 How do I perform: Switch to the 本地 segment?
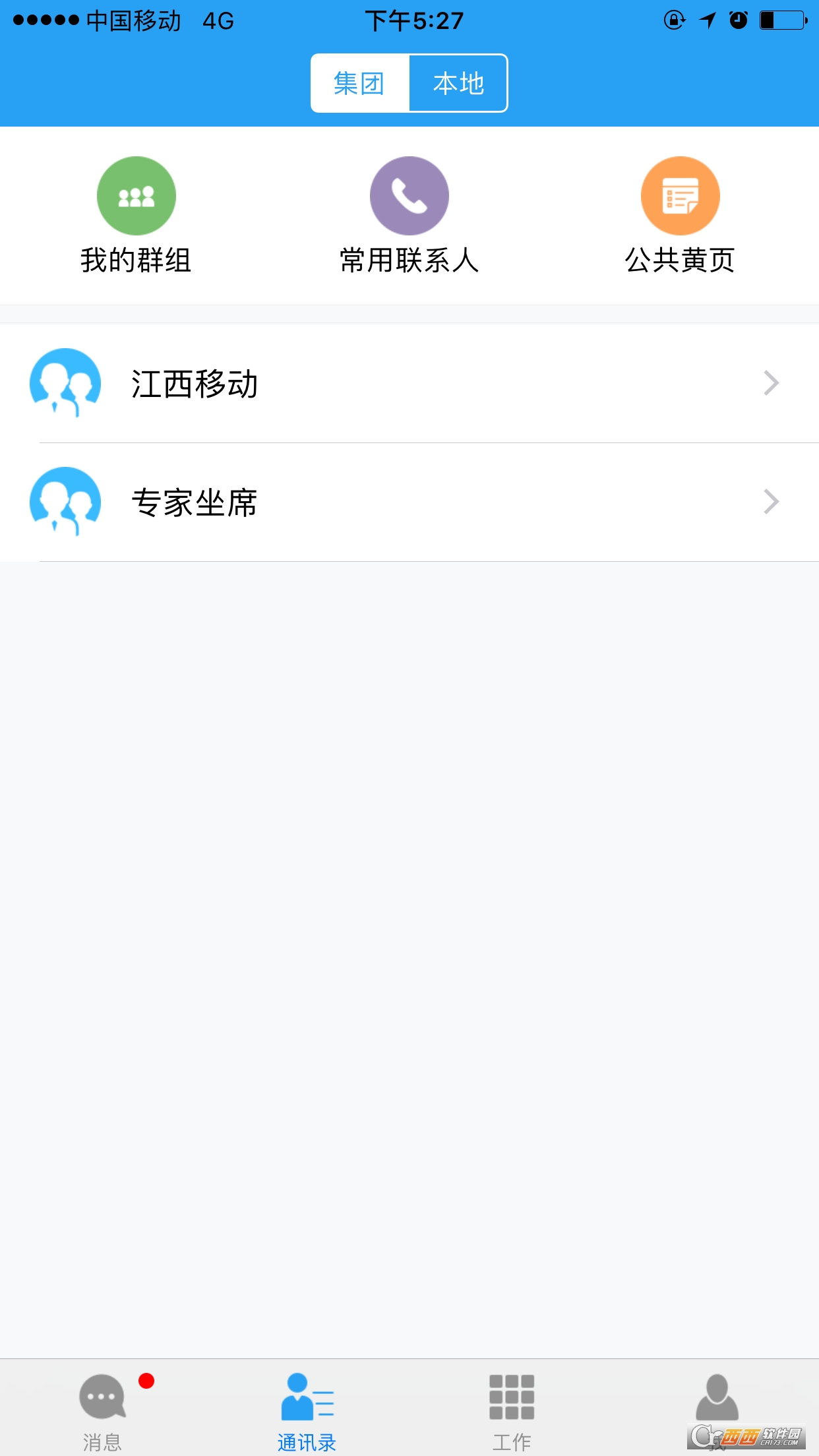click(x=458, y=82)
